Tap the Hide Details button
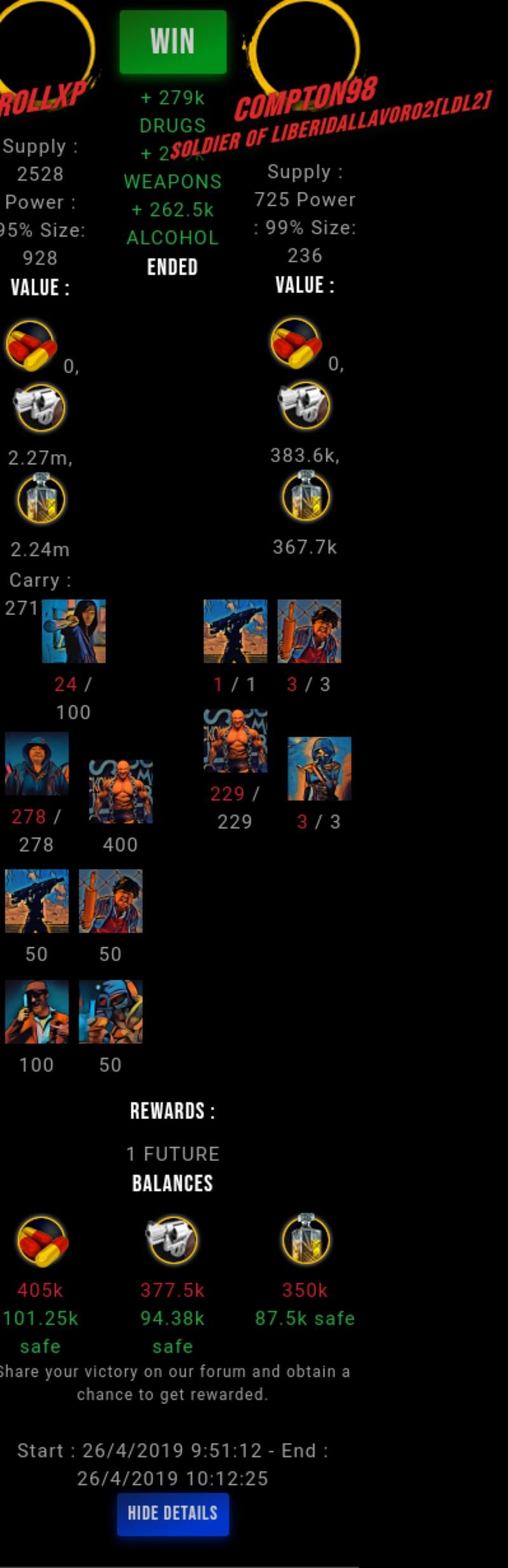 point(173,1514)
